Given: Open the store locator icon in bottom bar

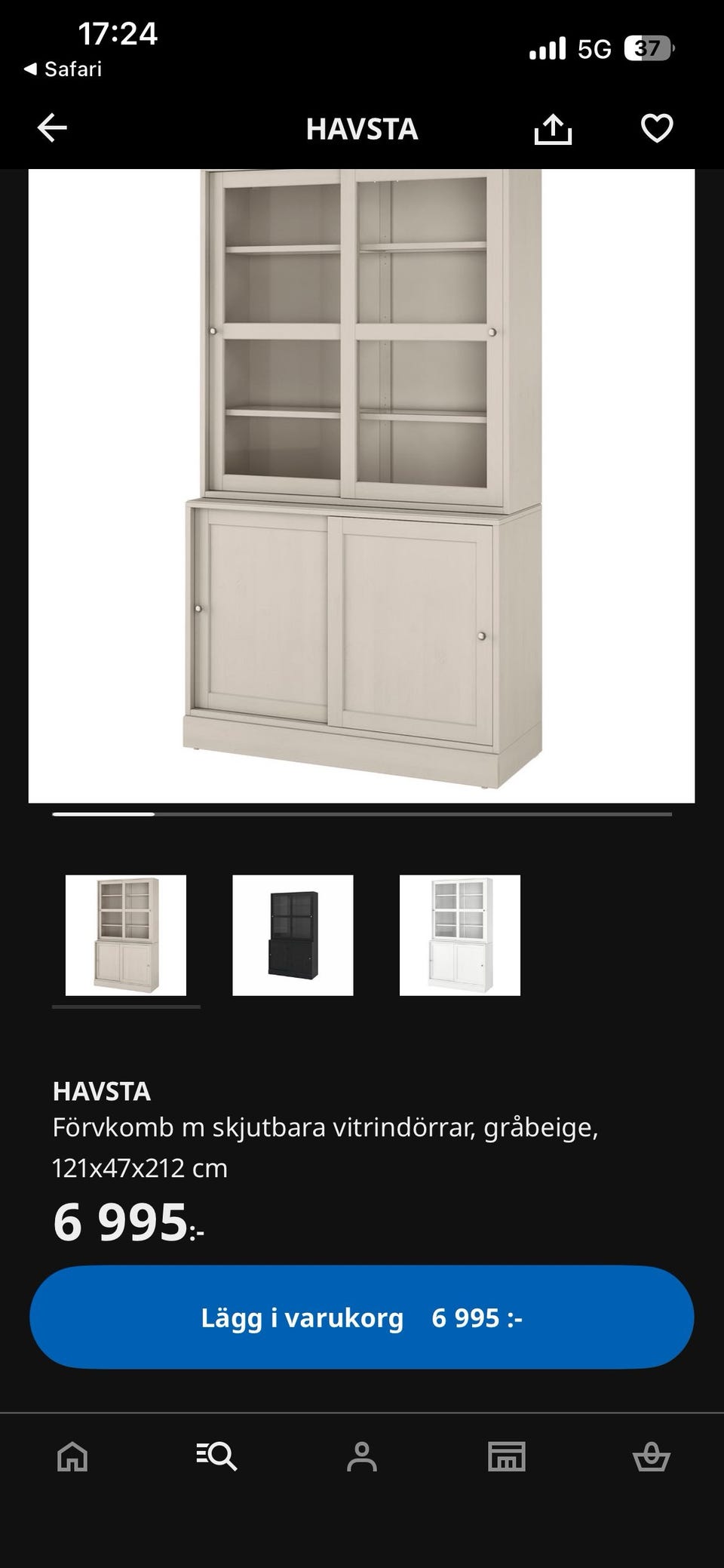Looking at the screenshot, I should click(x=507, y=1456).
